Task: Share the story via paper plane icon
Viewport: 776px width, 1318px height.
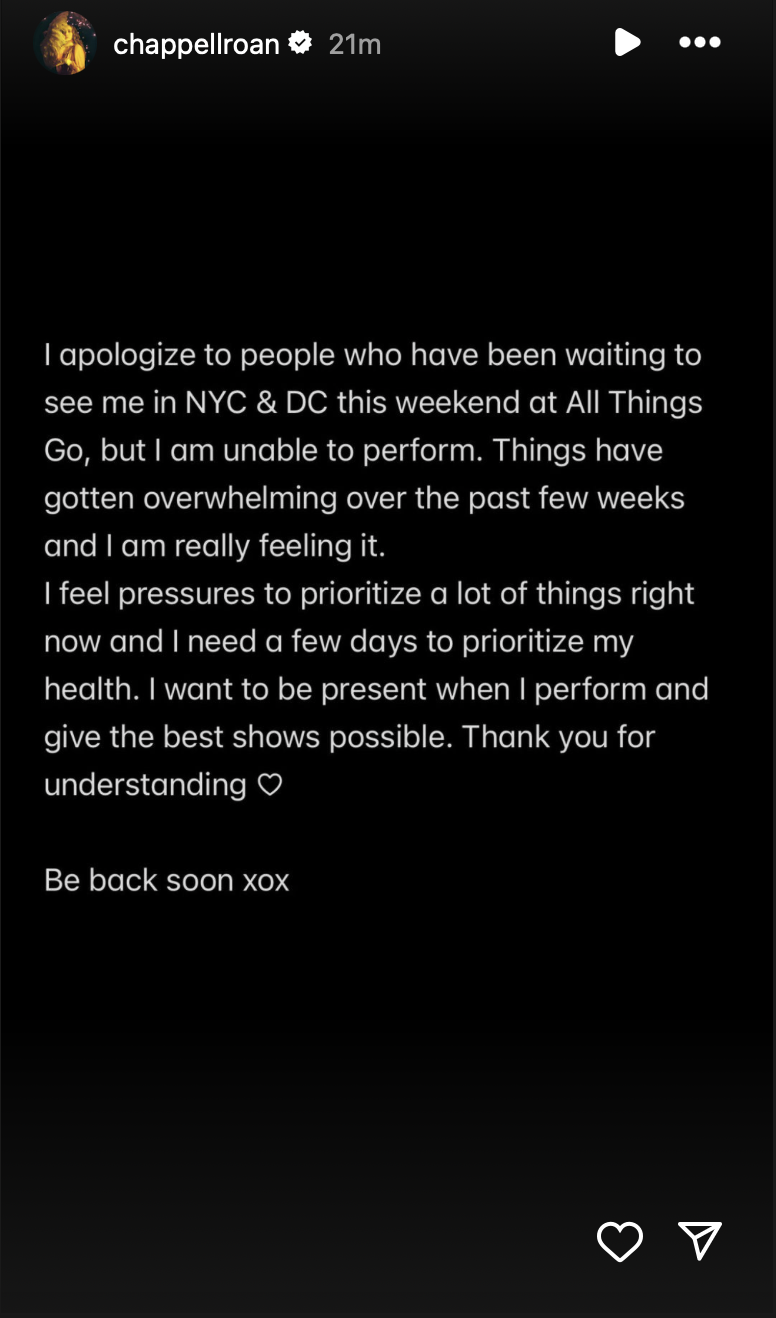Action: tap(700, 1241)
